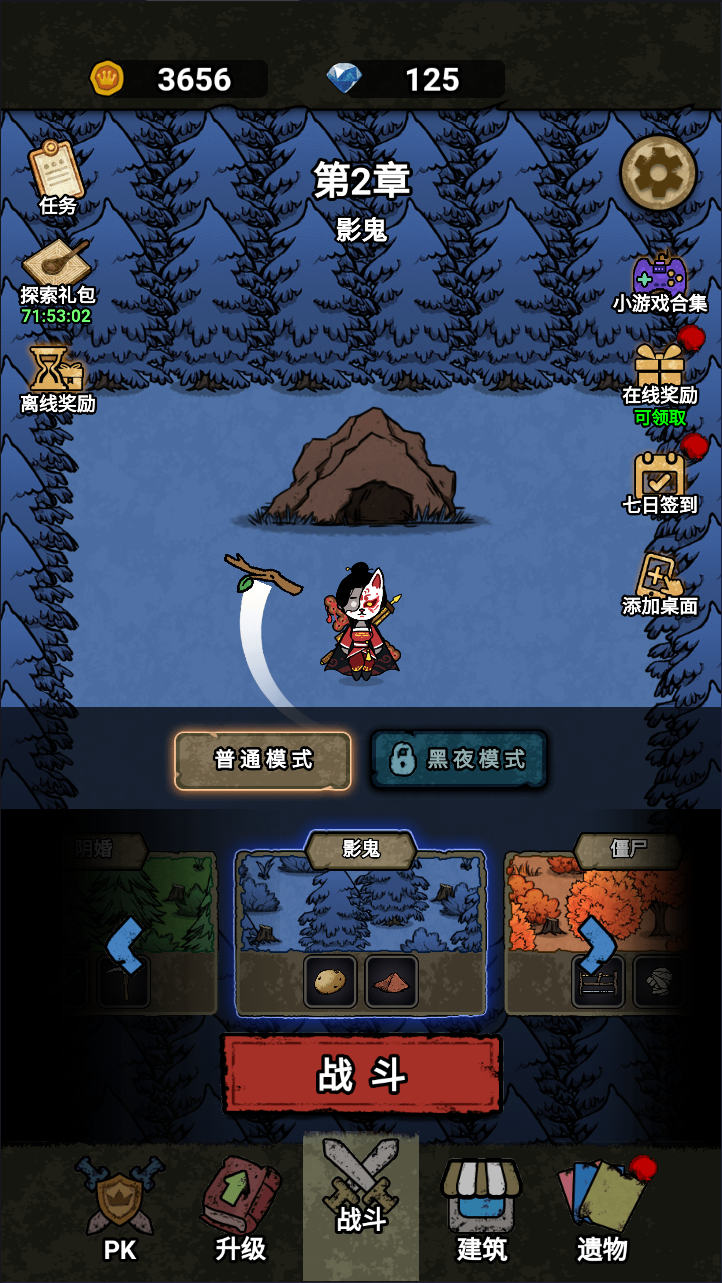Screen dimensions: 722x1283
Task: Start the fight with 战斗 button
Action: tap(361, 1075)
